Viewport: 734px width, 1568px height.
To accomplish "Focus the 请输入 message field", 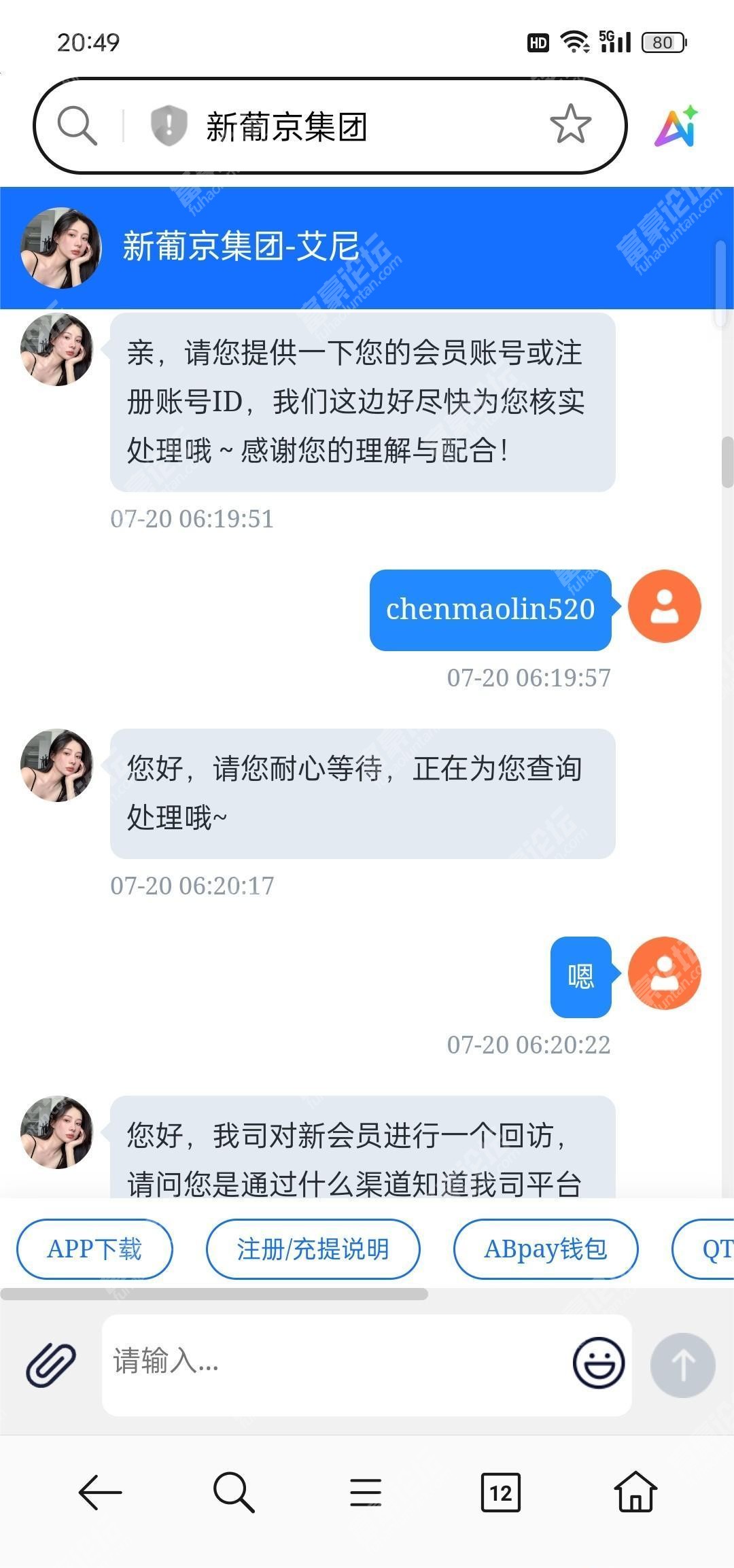I will [x=333, y=1363].
